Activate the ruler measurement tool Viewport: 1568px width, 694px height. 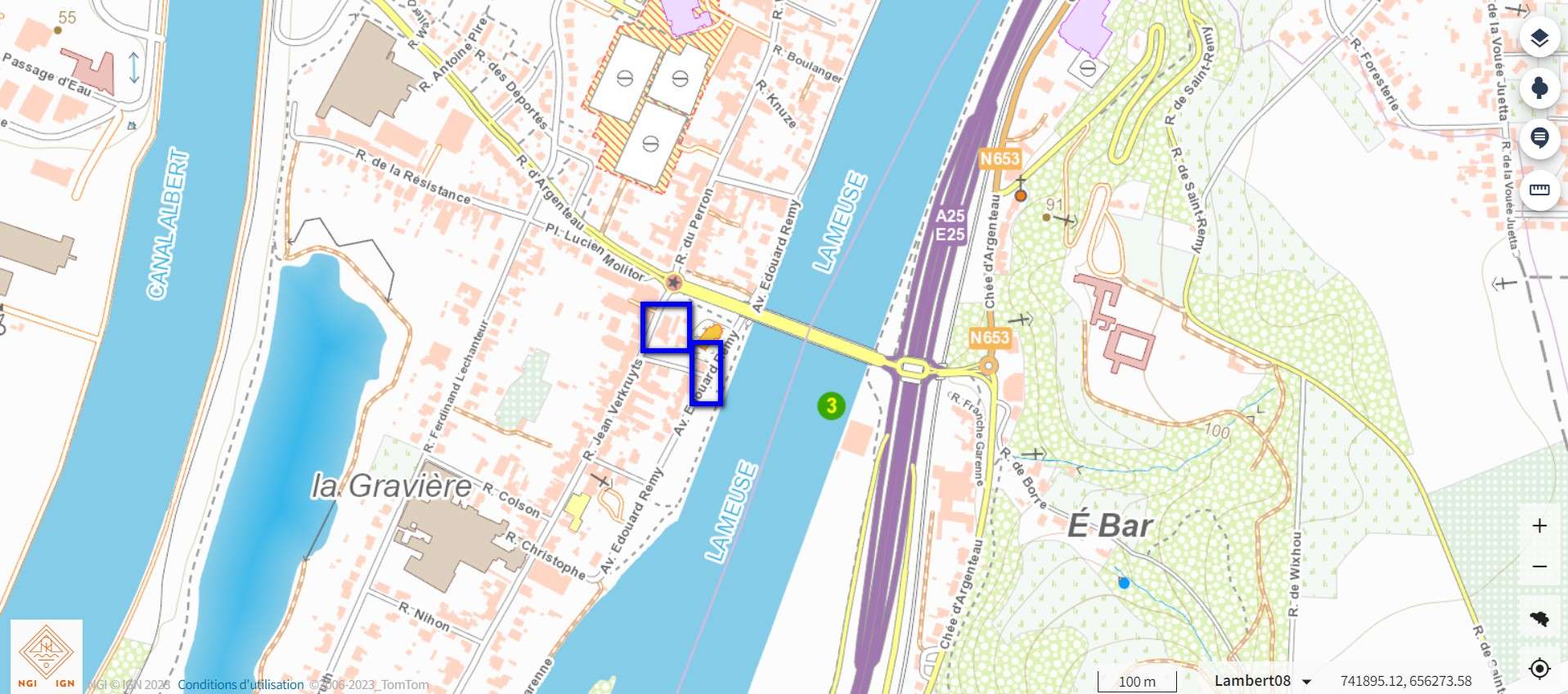[x=1539, y=190]
